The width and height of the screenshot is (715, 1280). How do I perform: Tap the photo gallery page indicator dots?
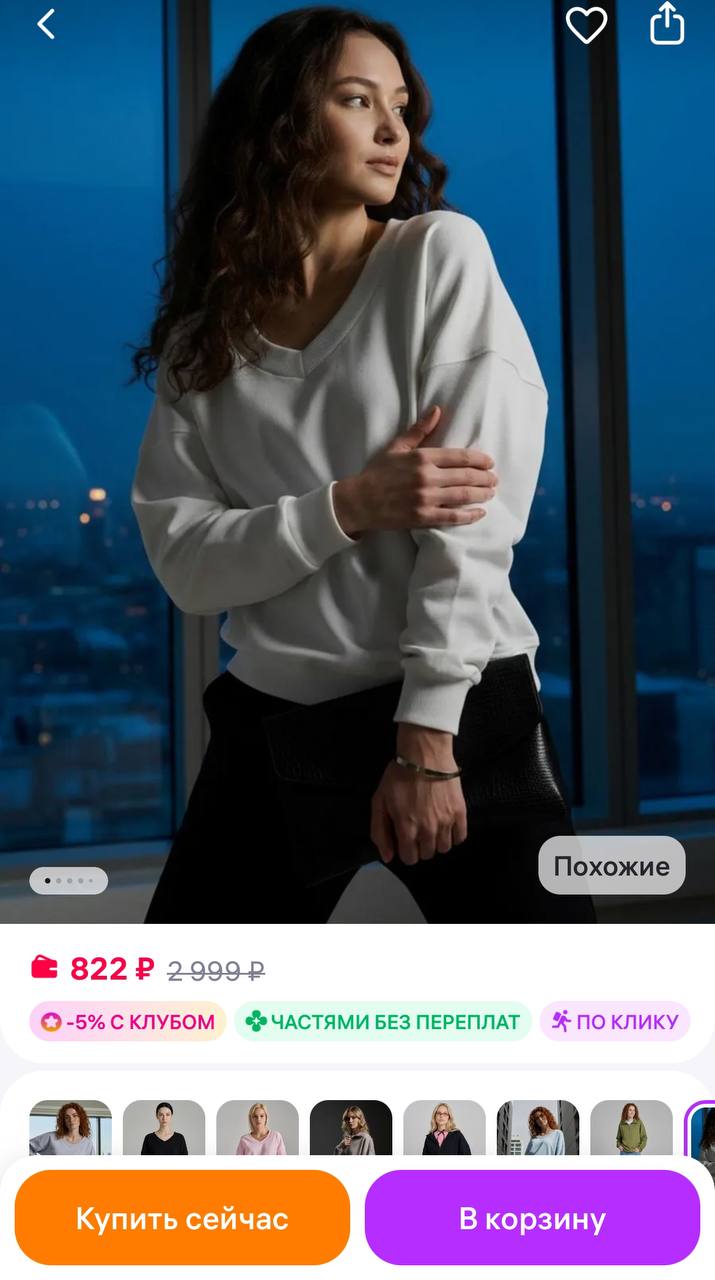click(x=68, y=880)
